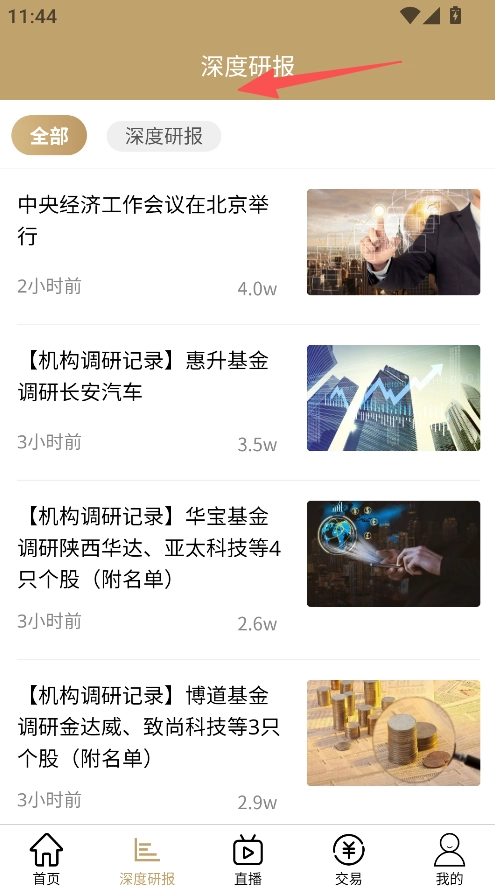The width and height of the screenshot is (495, 891).
Task: Select the 深度研报 filter chip
Action: [x=164, y=136]
